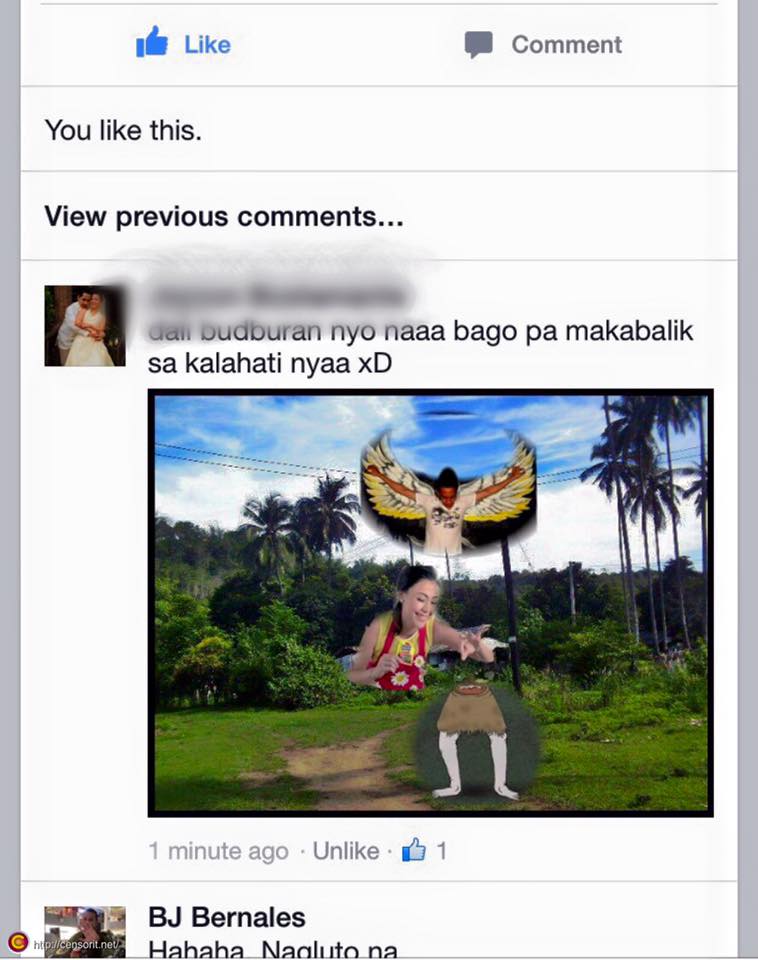The image size is (758, 960).
Task: Open BJ Bernales' profile name
Action: tap(227, 917)
